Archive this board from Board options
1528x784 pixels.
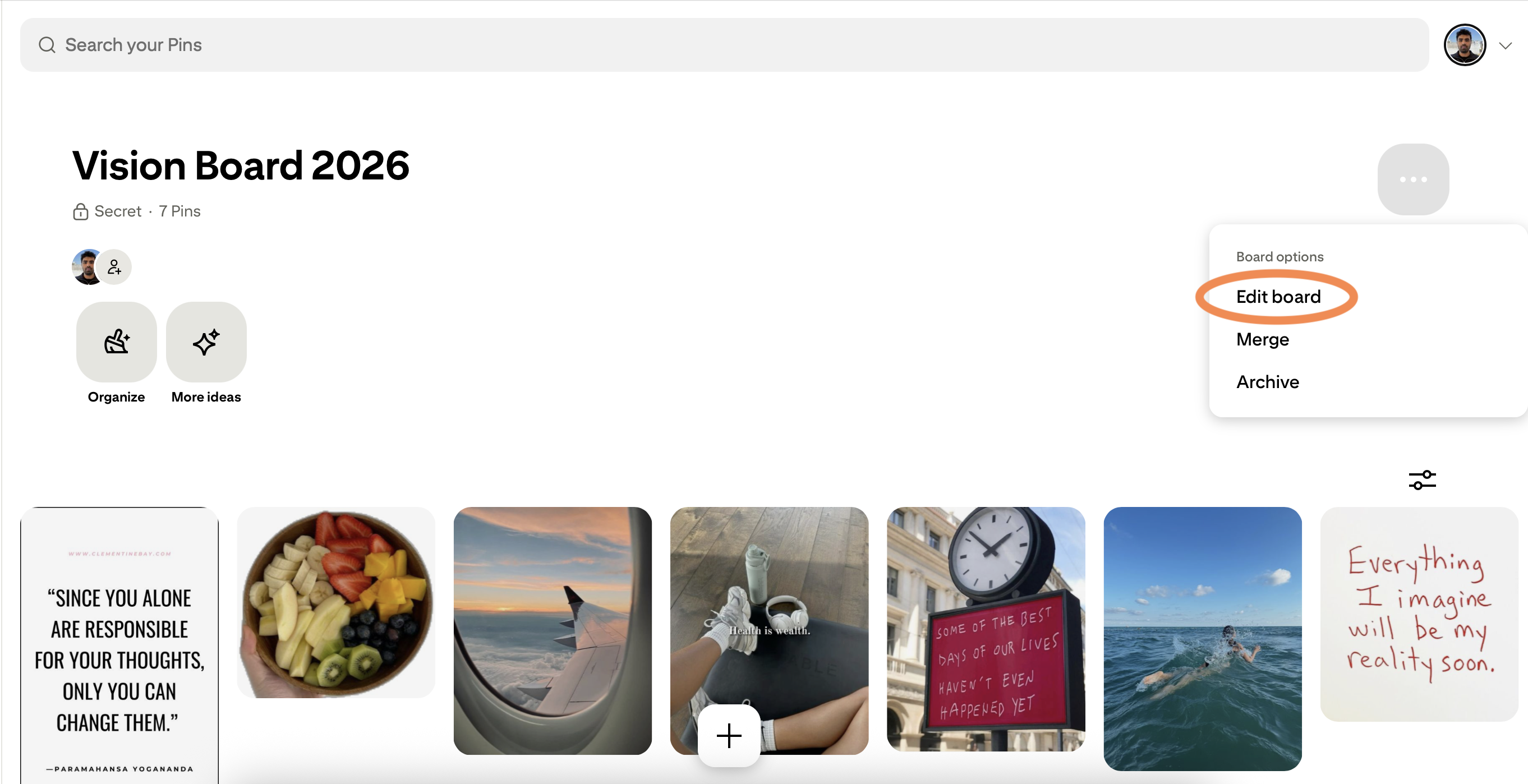click(1267, 382)
